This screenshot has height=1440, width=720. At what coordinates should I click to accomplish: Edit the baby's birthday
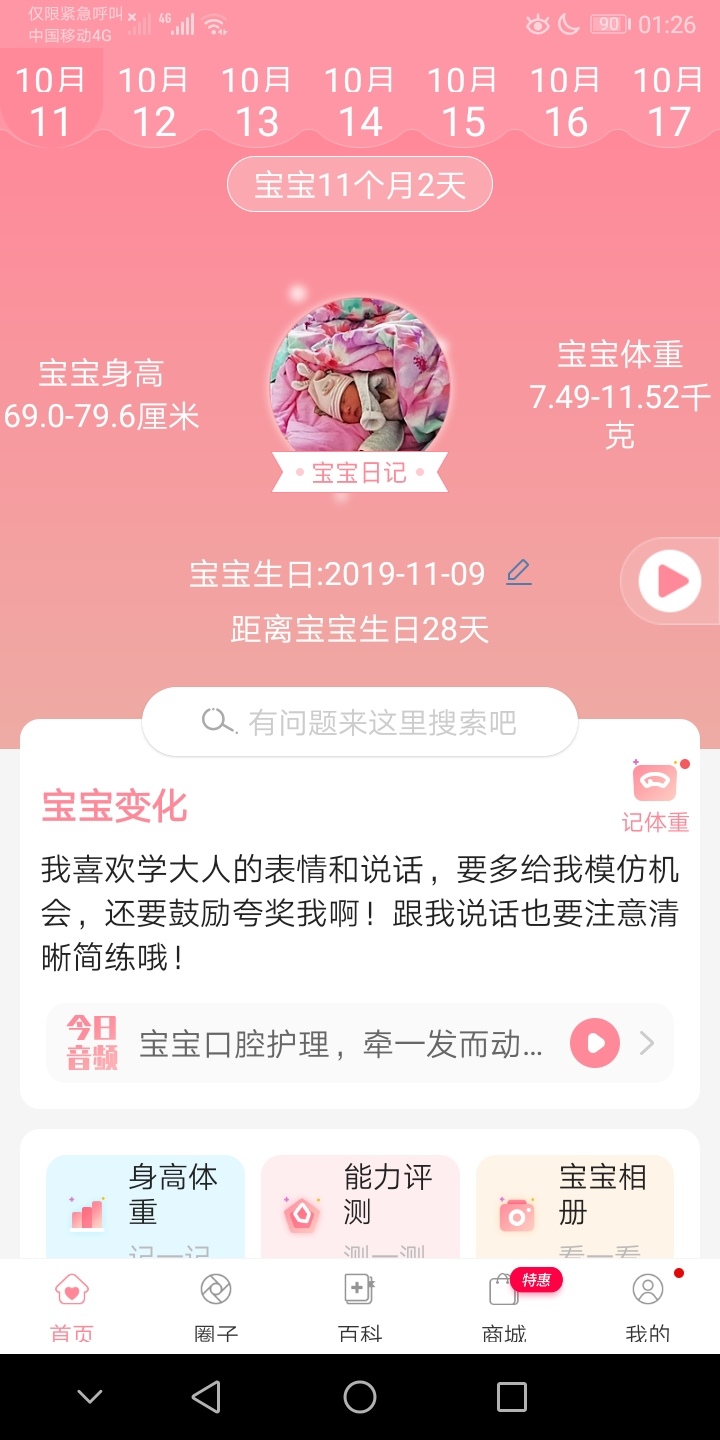click(518, 573)
